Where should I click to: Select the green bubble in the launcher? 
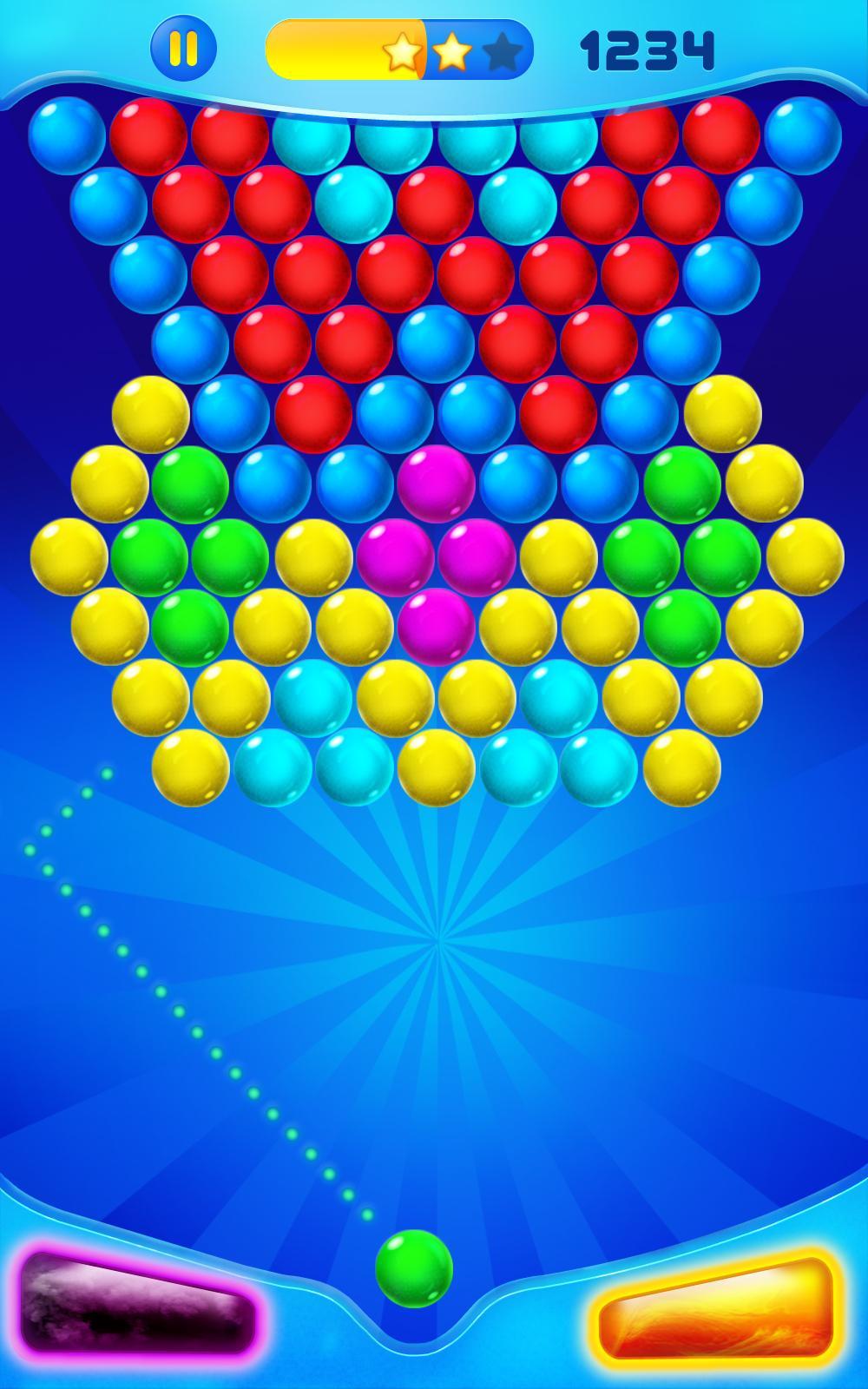pos(417,1270)
